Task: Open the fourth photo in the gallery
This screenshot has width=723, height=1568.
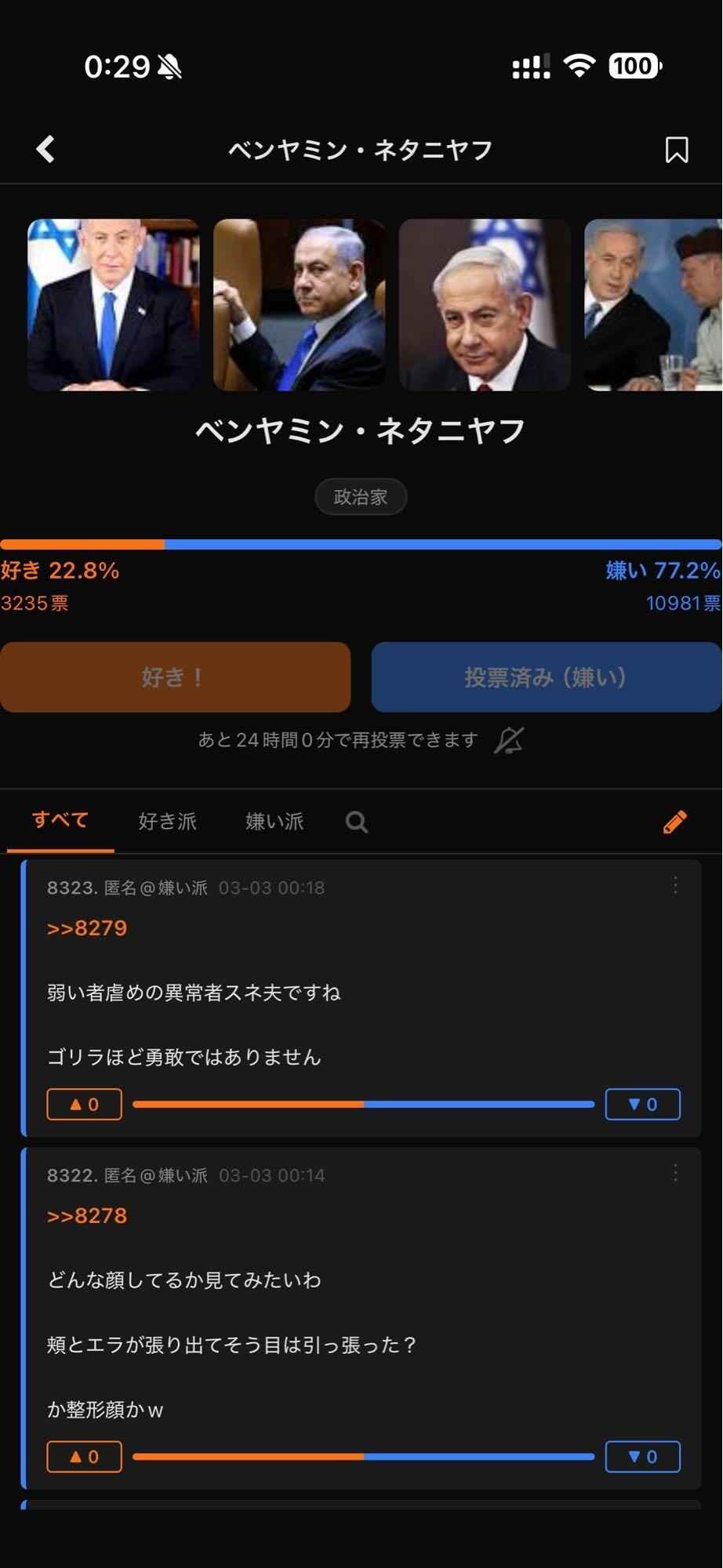Action: [652, 304]
